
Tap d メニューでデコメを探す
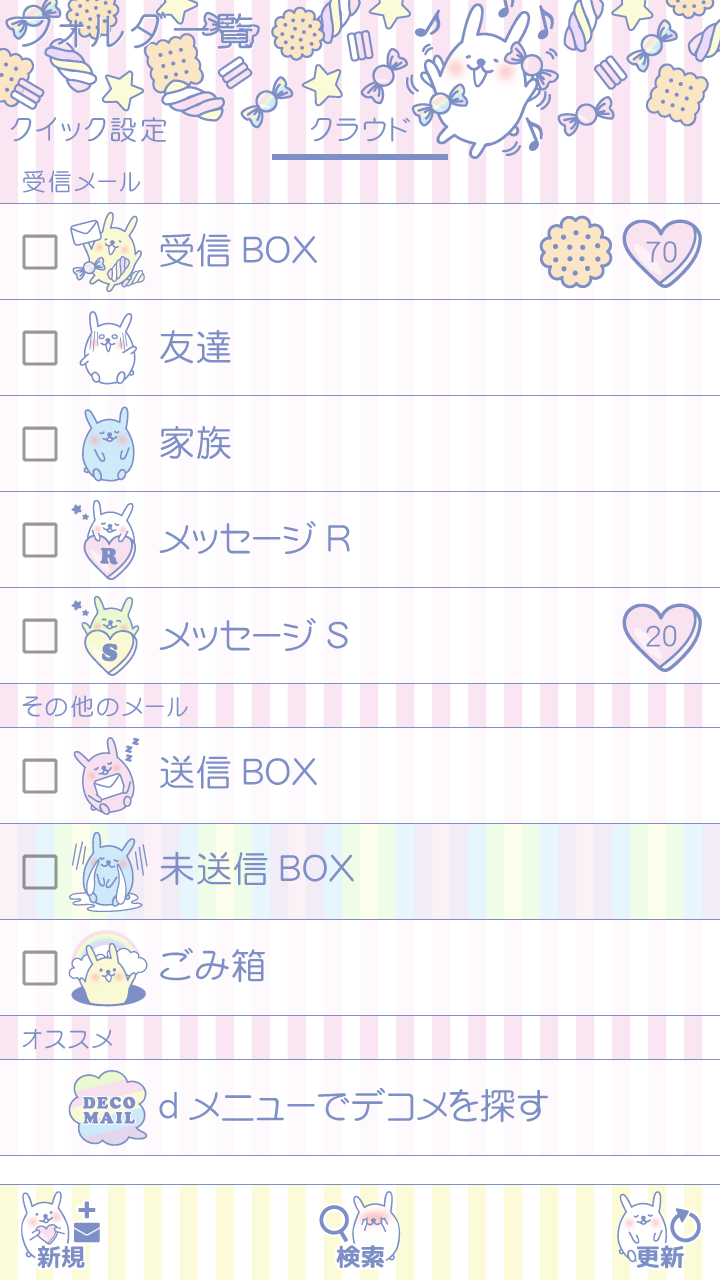[x=354, y=1107]
